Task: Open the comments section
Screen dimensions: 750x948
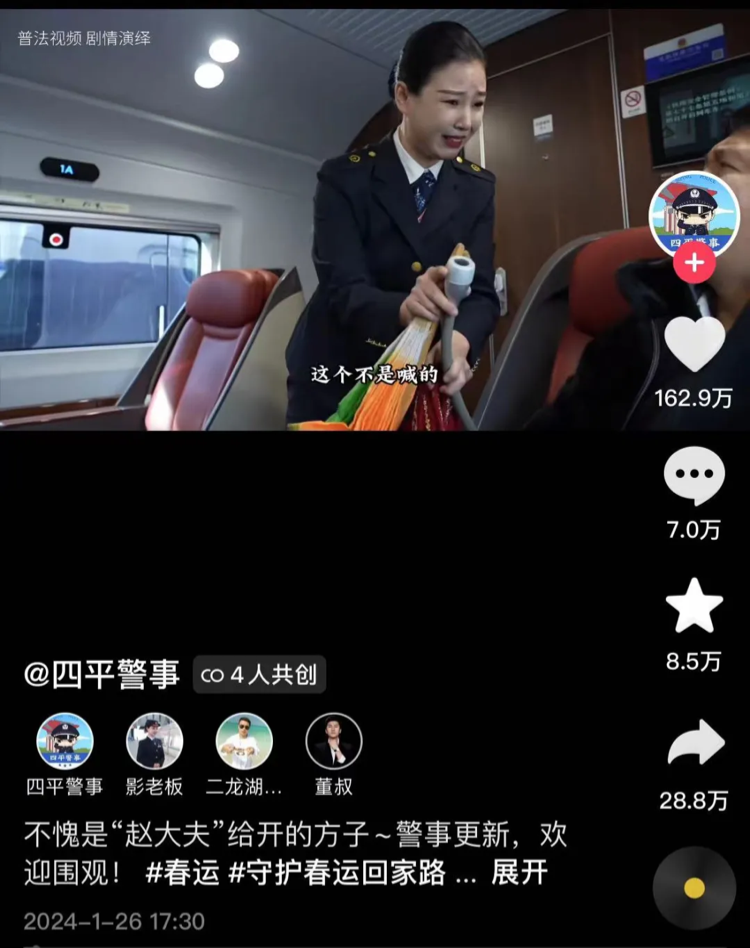Action: tap(694, 476)
